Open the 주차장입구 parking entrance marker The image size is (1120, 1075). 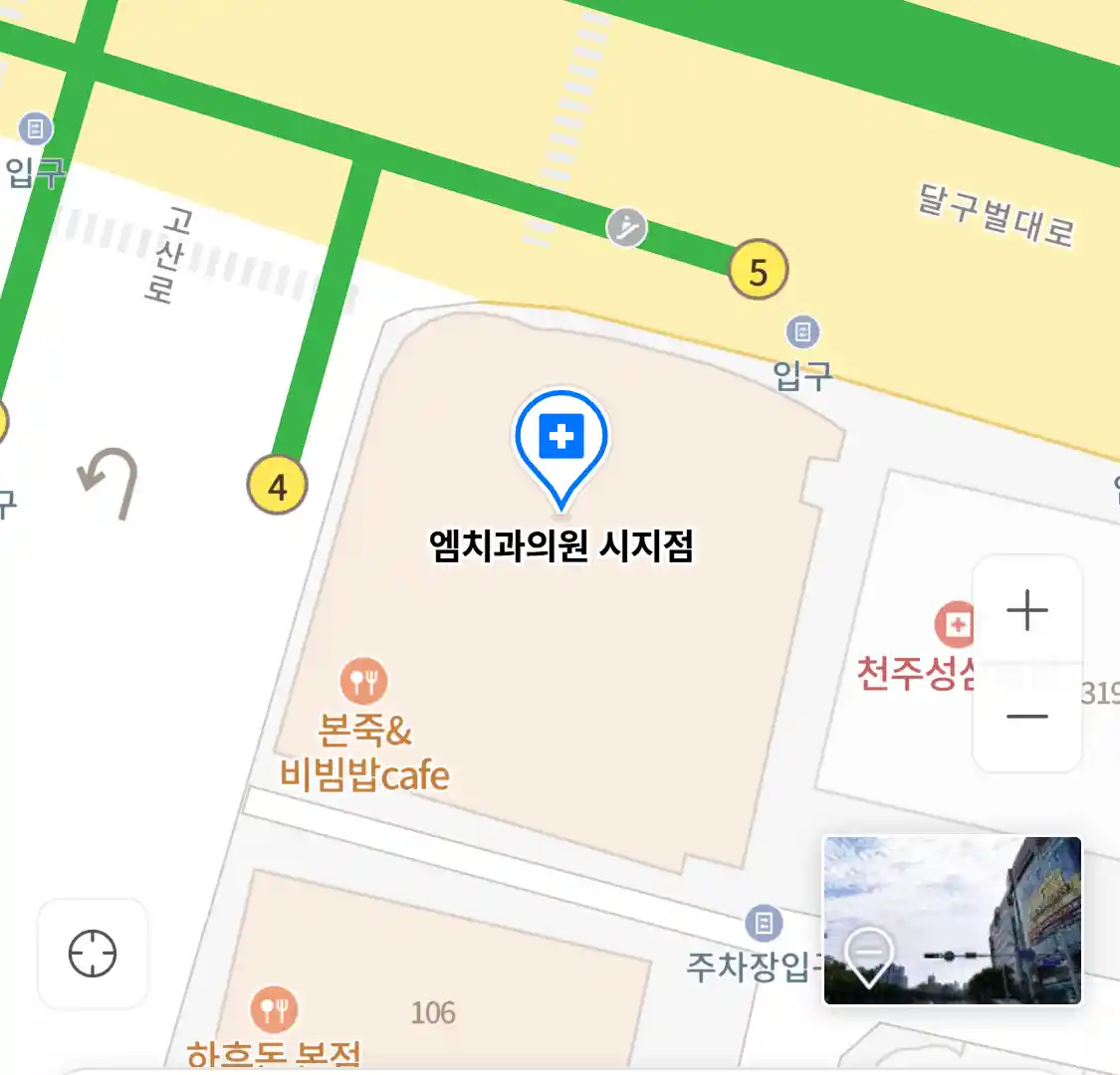(764, 924)
